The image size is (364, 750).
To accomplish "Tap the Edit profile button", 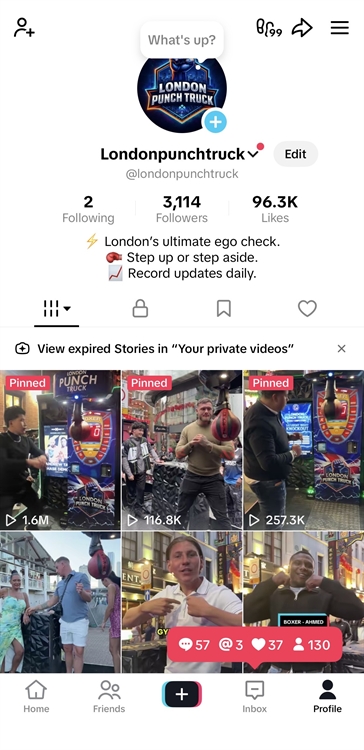I will (296, 154).
